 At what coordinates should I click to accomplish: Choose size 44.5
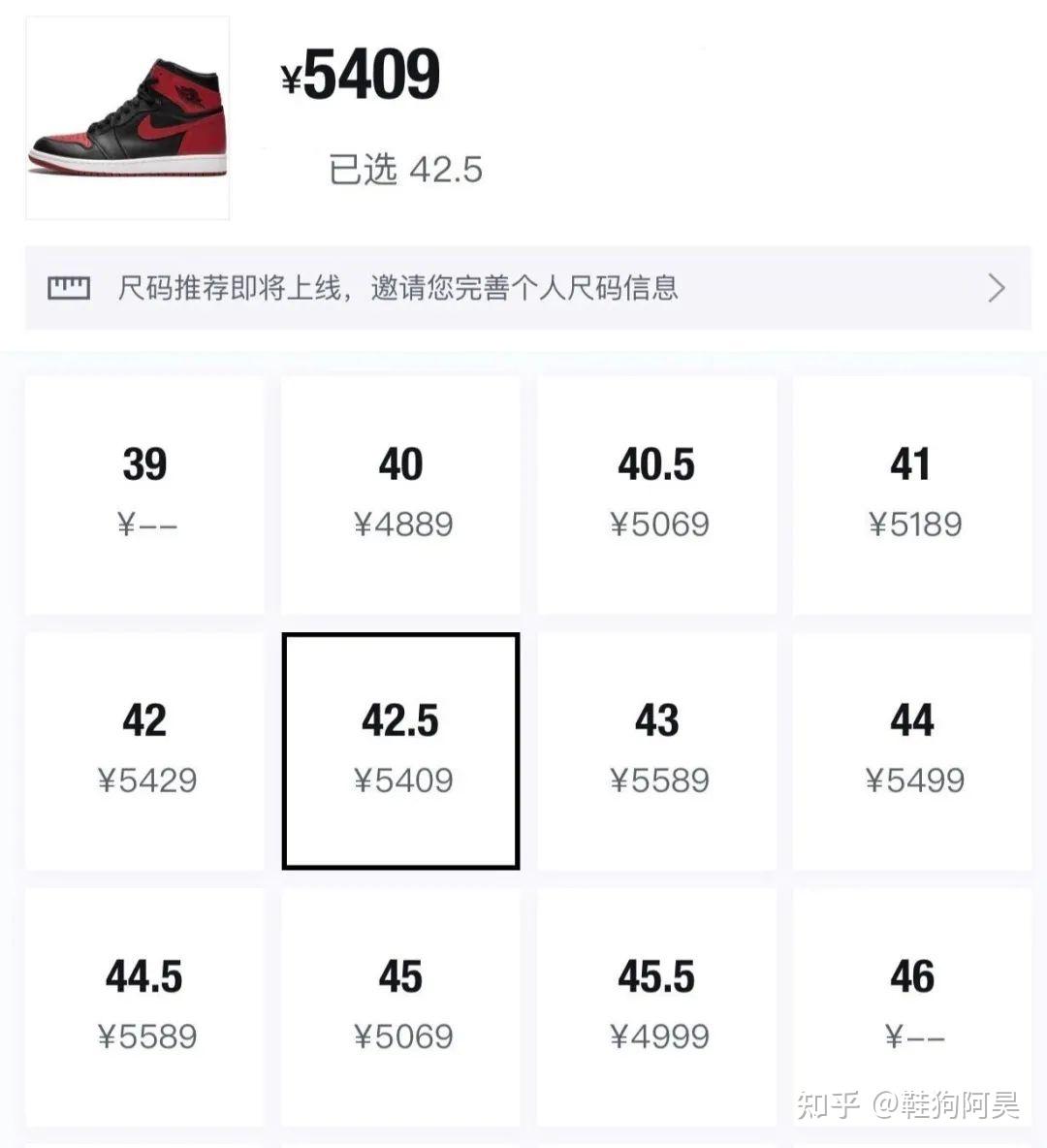[x=144, y=1006]
